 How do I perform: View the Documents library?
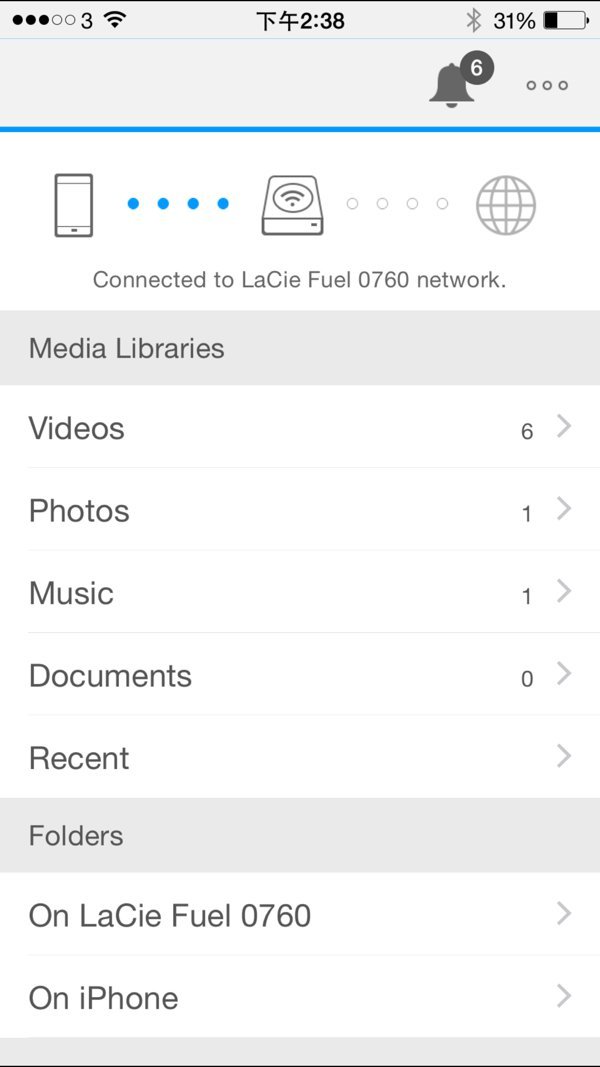click(300, 676)
